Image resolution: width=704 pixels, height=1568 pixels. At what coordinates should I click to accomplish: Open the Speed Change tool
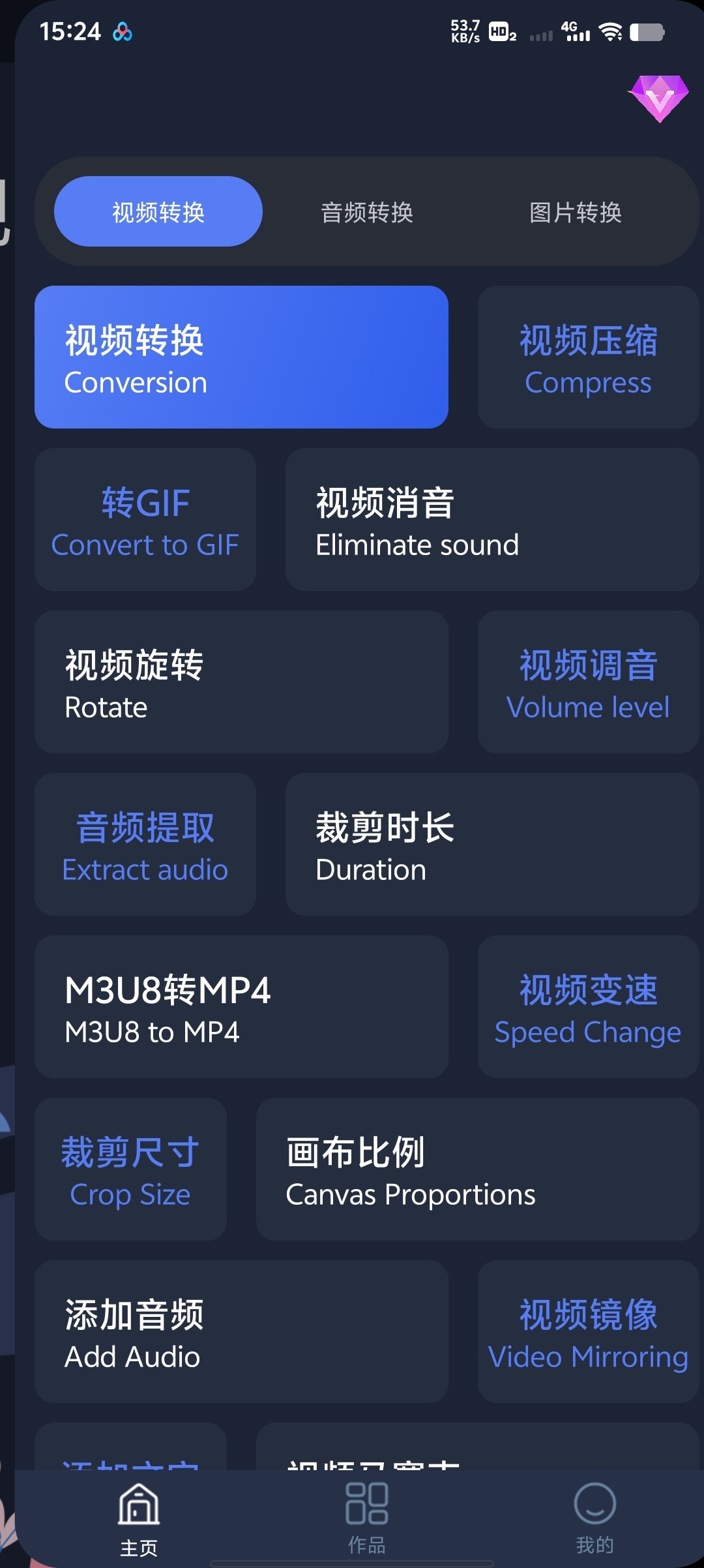click(x=588, y=1007)
